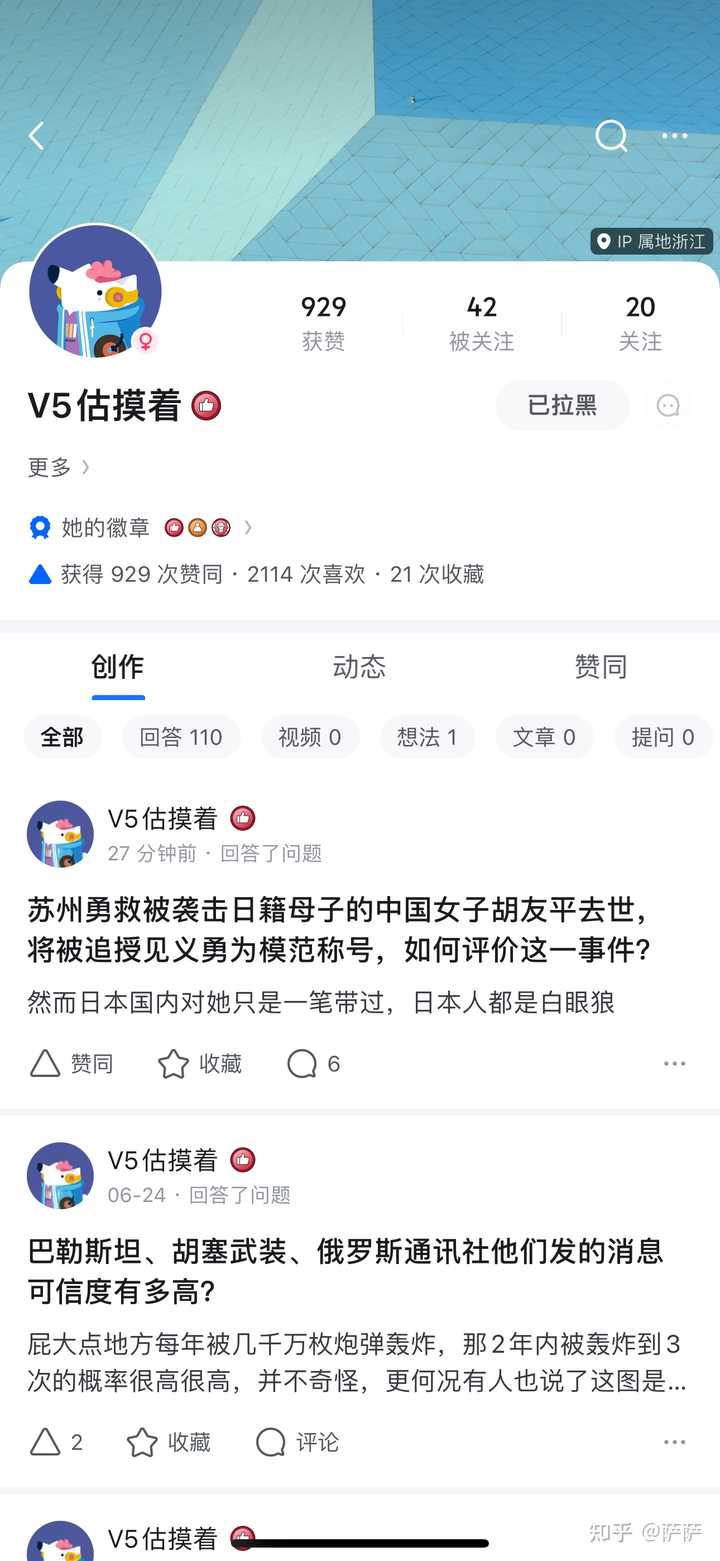
Task: Open 她的徽章 badges row
Action: [x=140, y=527]
